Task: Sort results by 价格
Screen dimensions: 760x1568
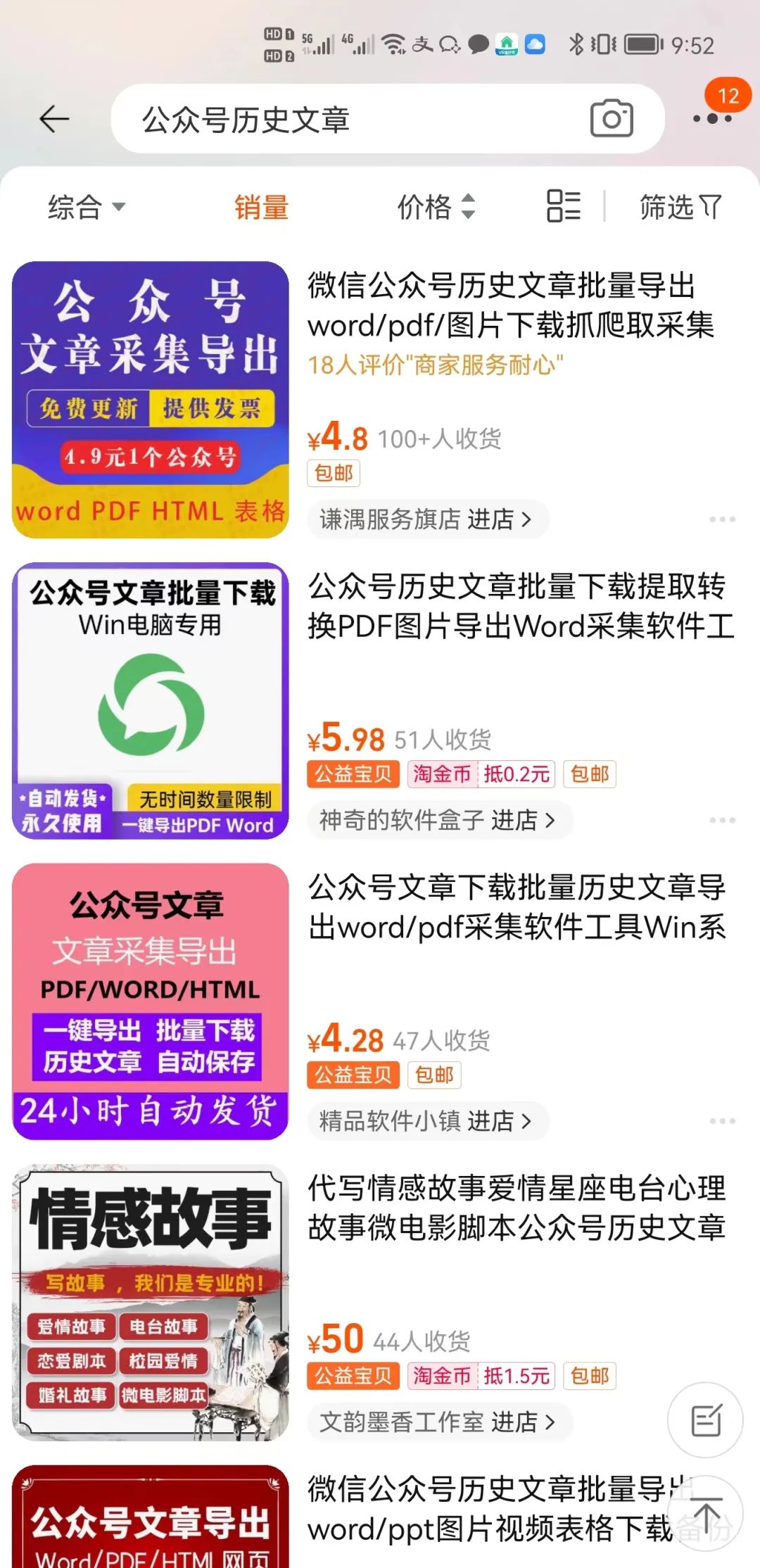Action: click(x=436, y=208)
